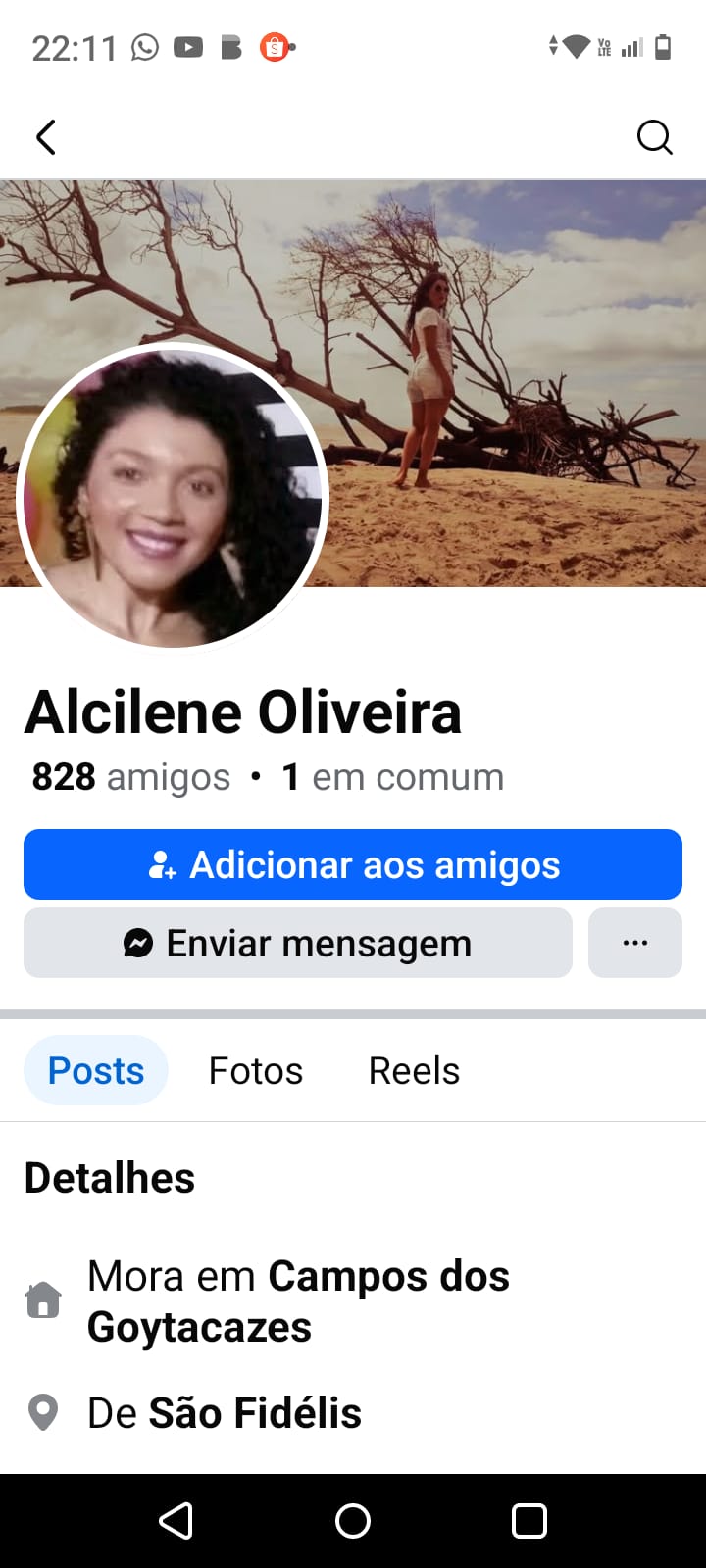Tap Adicionar aos amigos button

click(353, 864)
